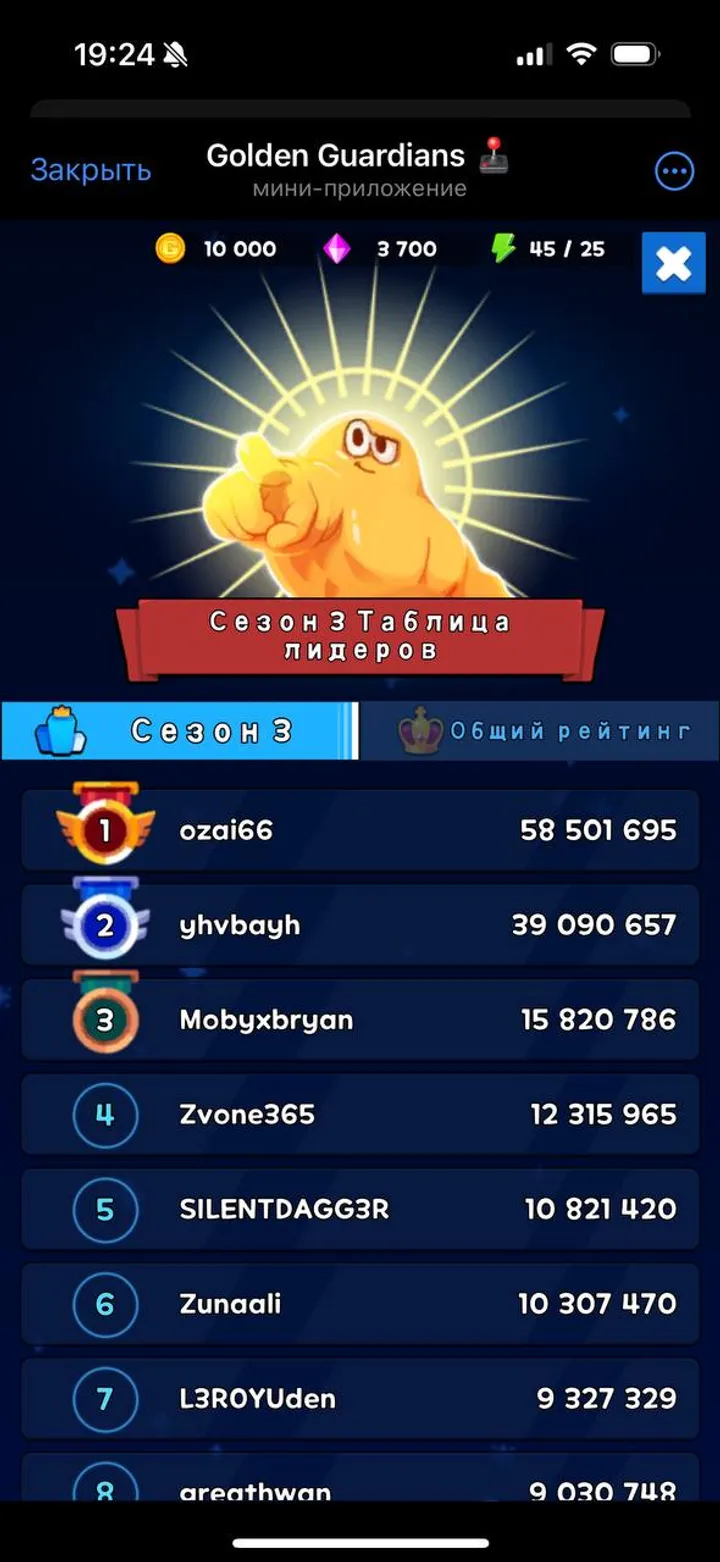The height and width of the screenshot is (1562, 720).
Task: Select ozai66's leaderboard entry
Action: coord(360,829)
